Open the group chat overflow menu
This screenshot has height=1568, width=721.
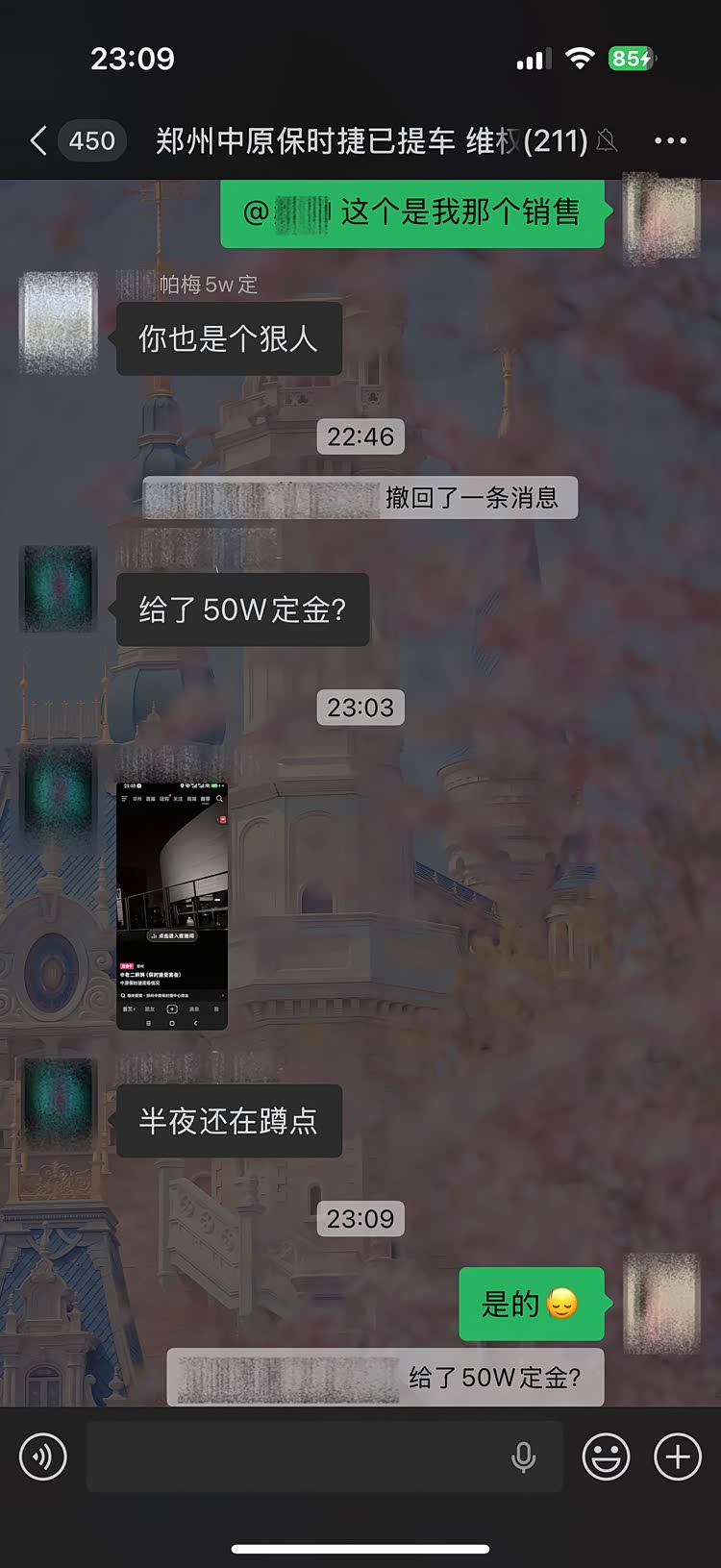coord(670,141)
